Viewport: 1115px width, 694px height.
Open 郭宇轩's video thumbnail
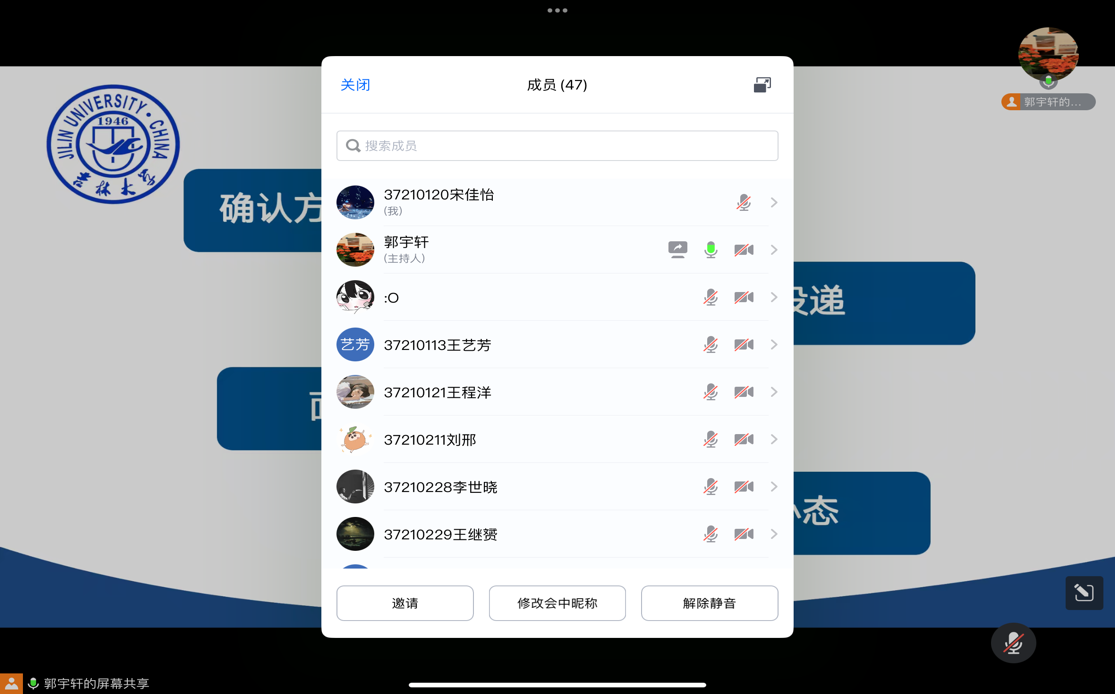click(x=1048, y=55)
